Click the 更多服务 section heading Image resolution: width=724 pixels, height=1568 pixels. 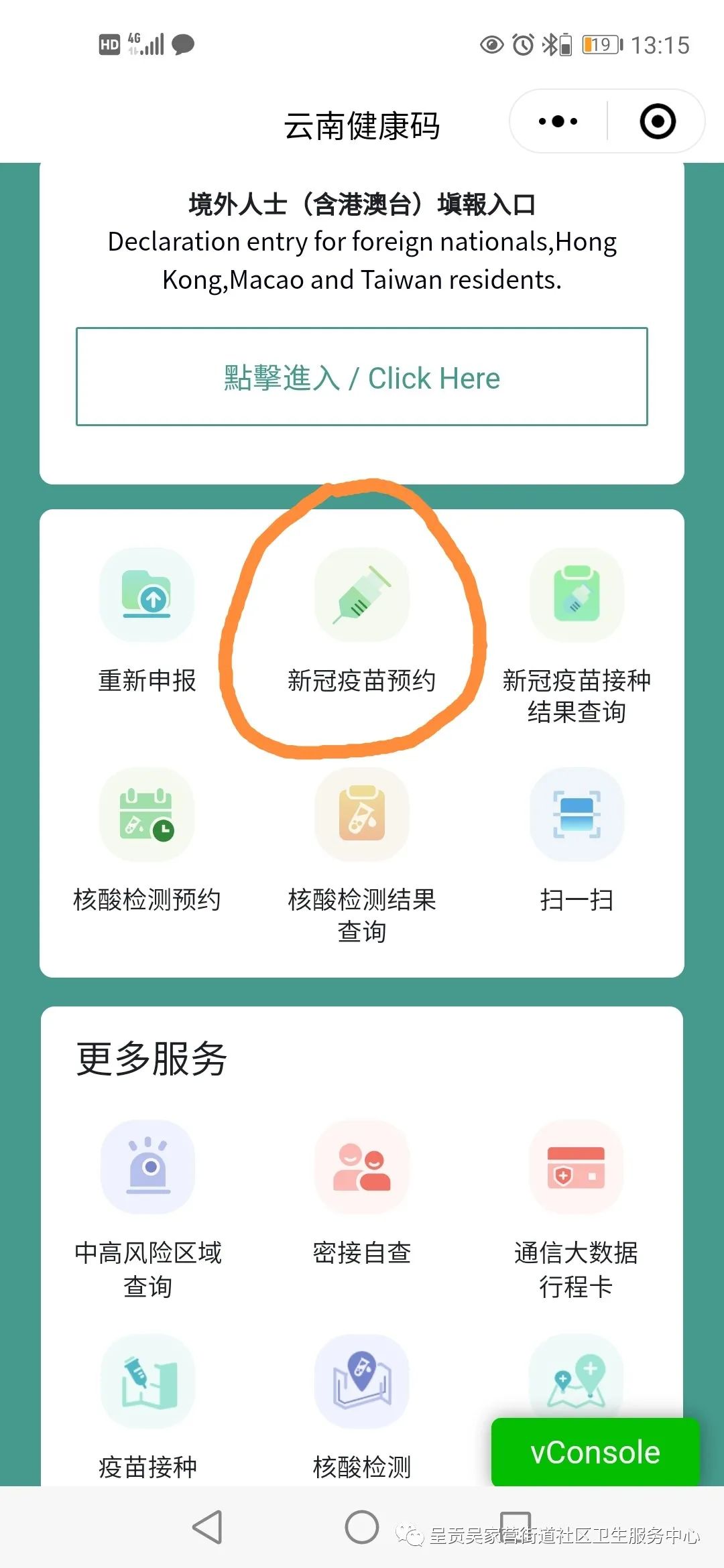[152, 1057]
